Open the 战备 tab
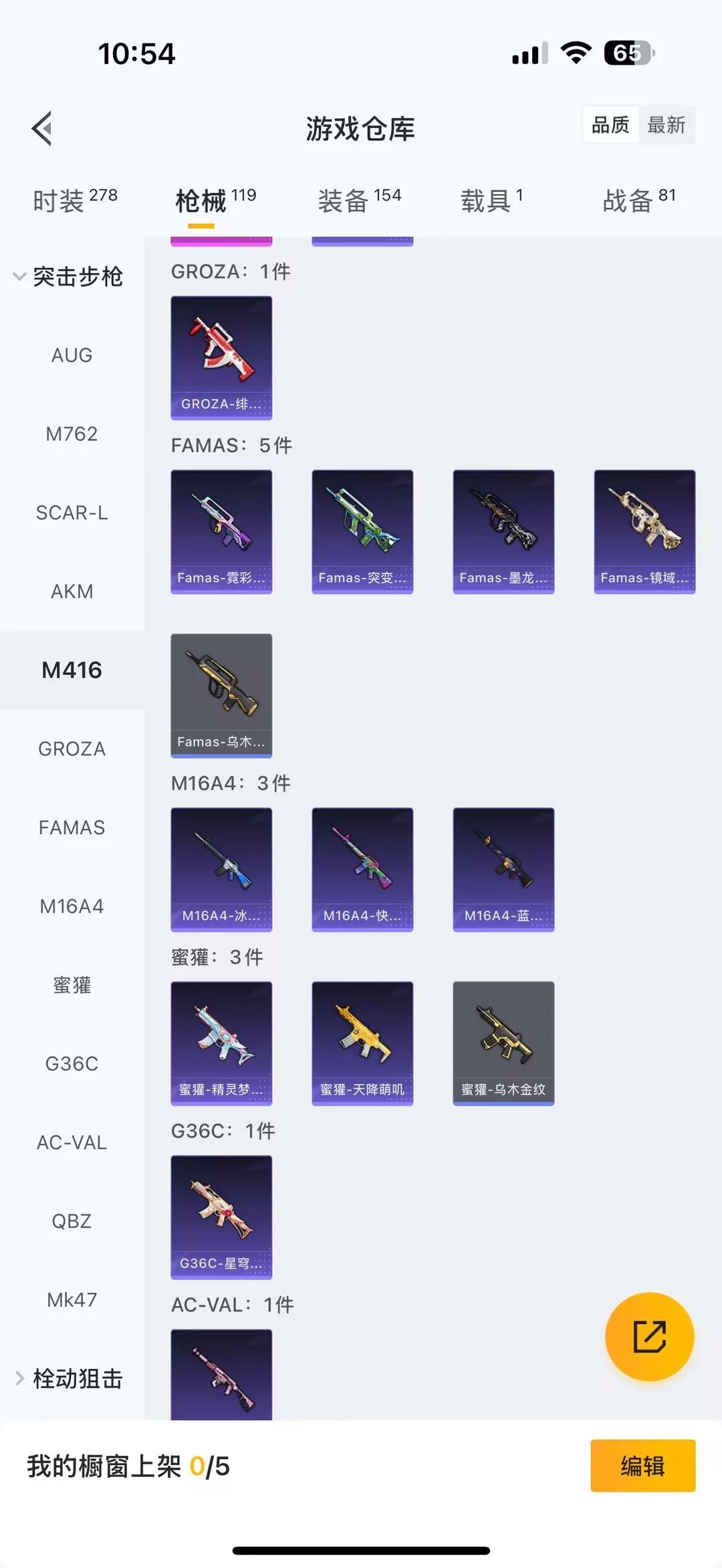Viewport: 722px width, 1568px height. coord(638,200)
